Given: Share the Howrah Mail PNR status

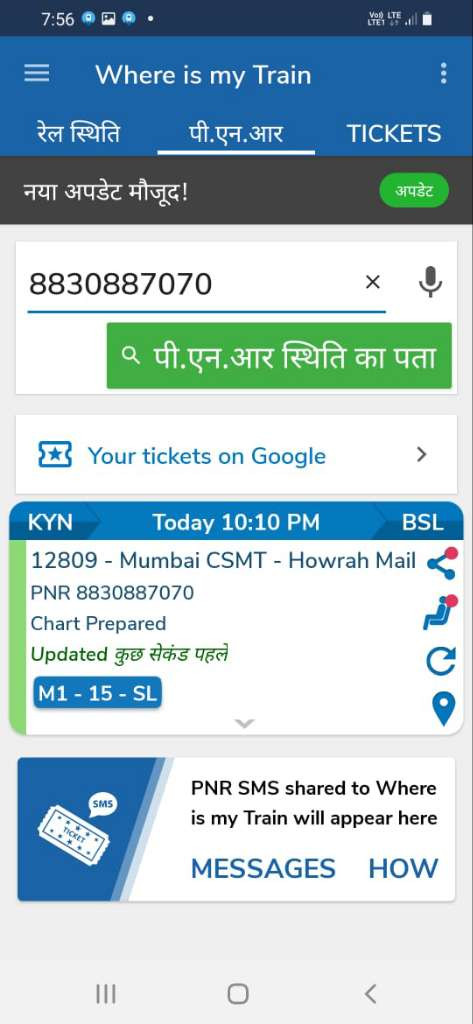Looking at the screenshot, I should pos(442,563).
